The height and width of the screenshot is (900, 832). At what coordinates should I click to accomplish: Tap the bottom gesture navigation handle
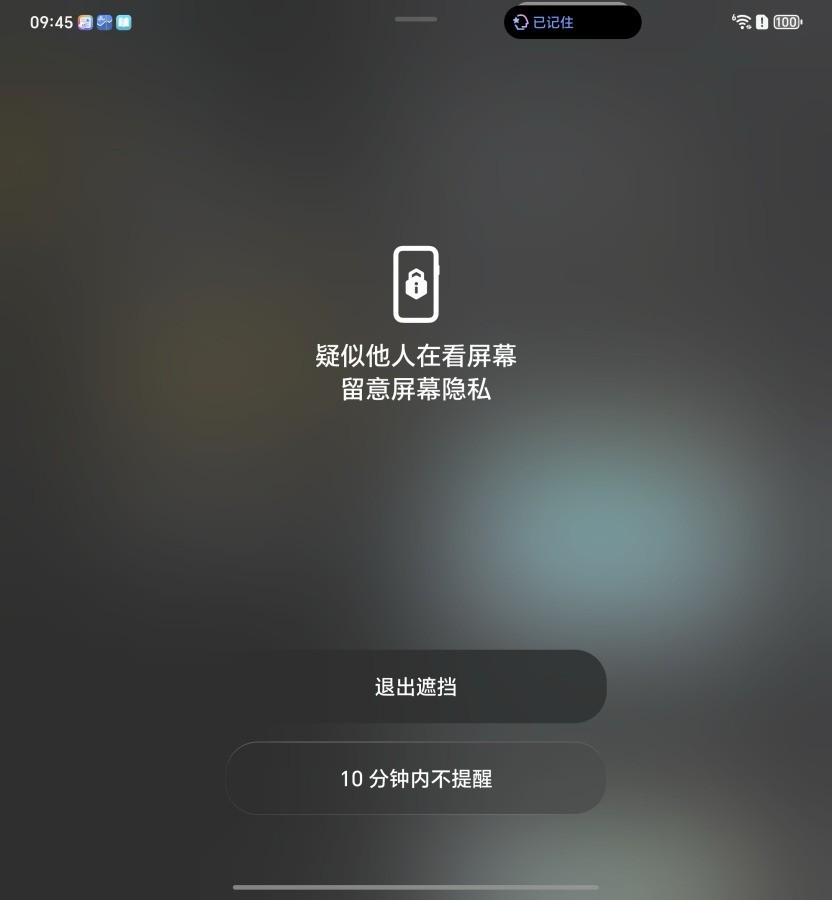coord(416,886)
